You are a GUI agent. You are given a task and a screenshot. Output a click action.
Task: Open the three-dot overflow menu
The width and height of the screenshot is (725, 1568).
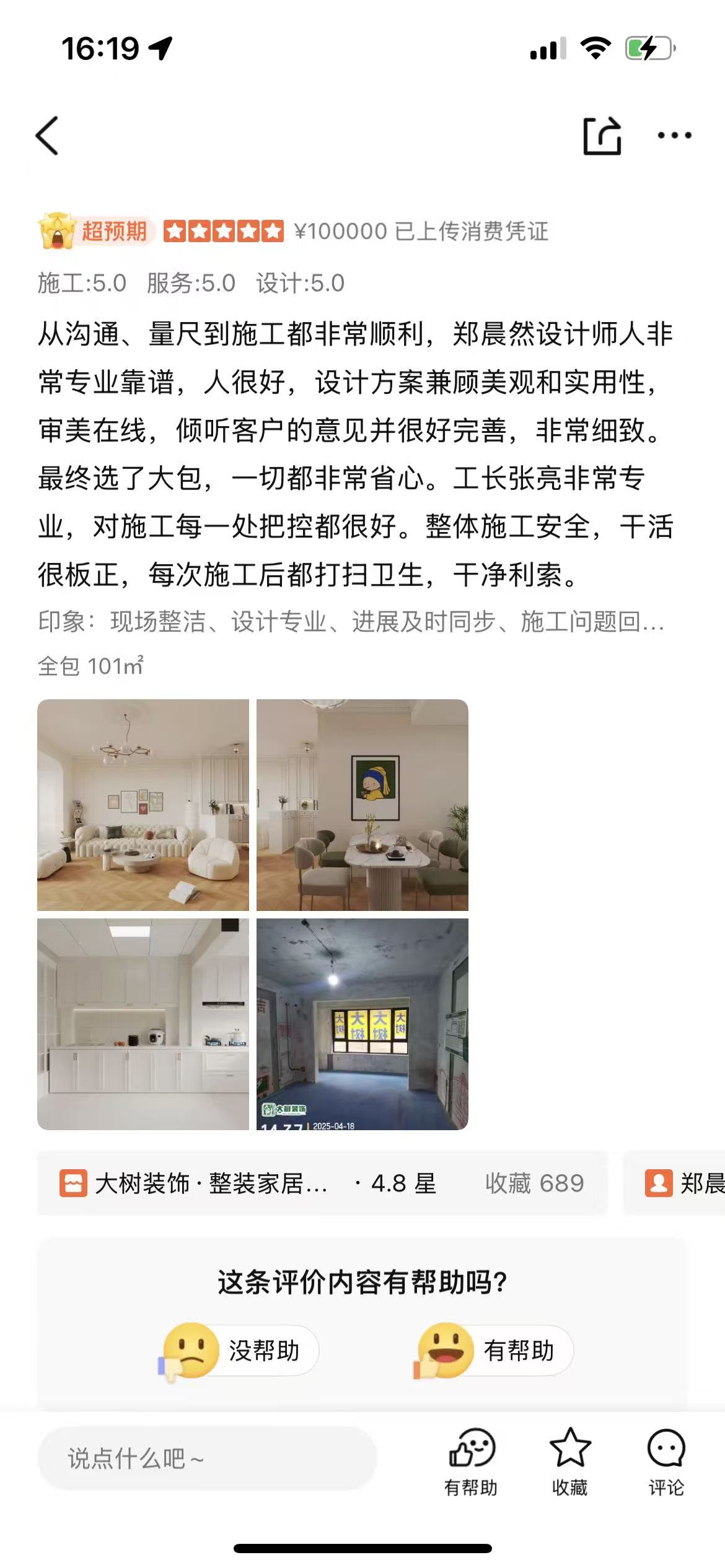(x=674, y=136)
